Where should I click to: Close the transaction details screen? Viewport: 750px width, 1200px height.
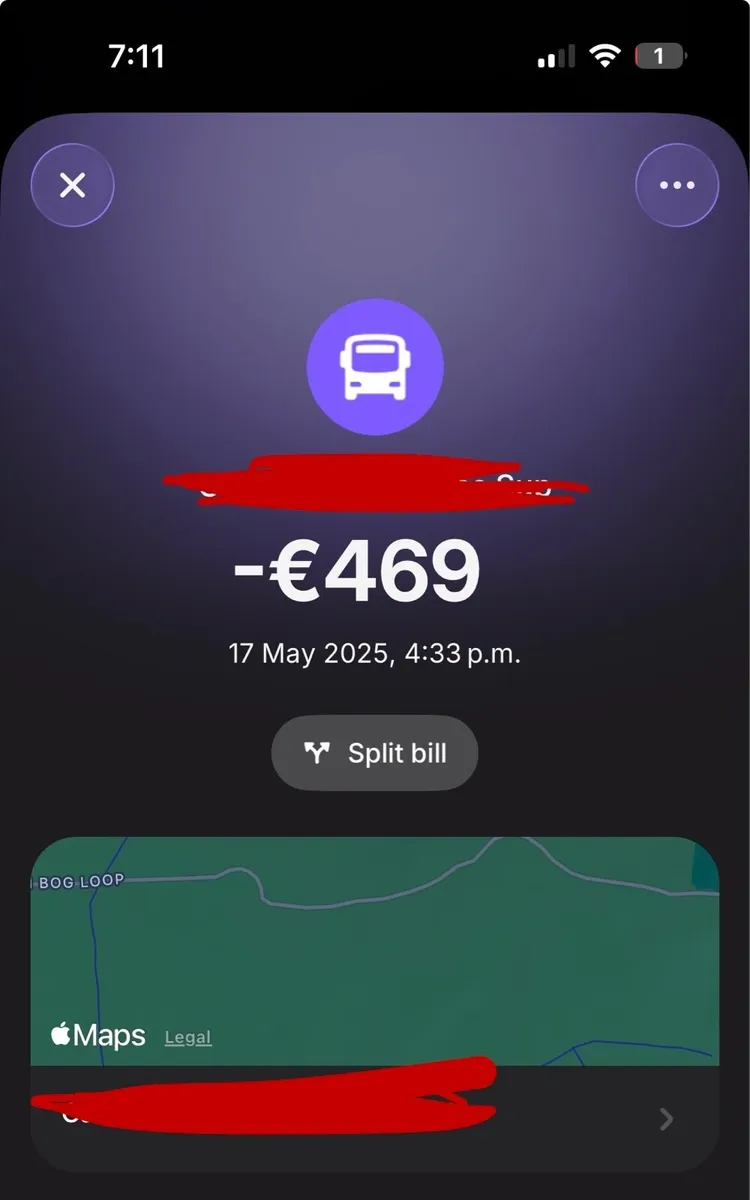pos(72,186)
